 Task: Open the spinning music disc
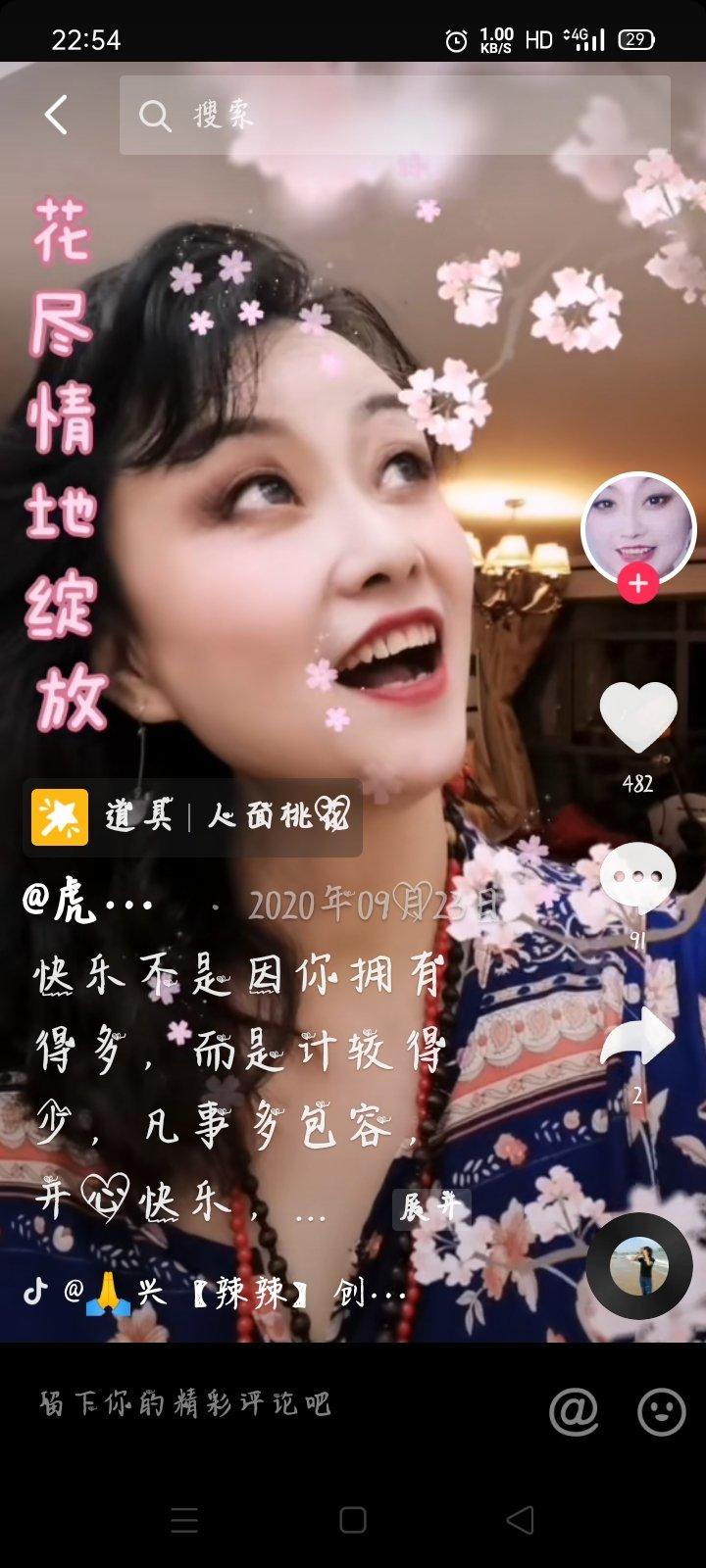click(x=638, y=1266)
